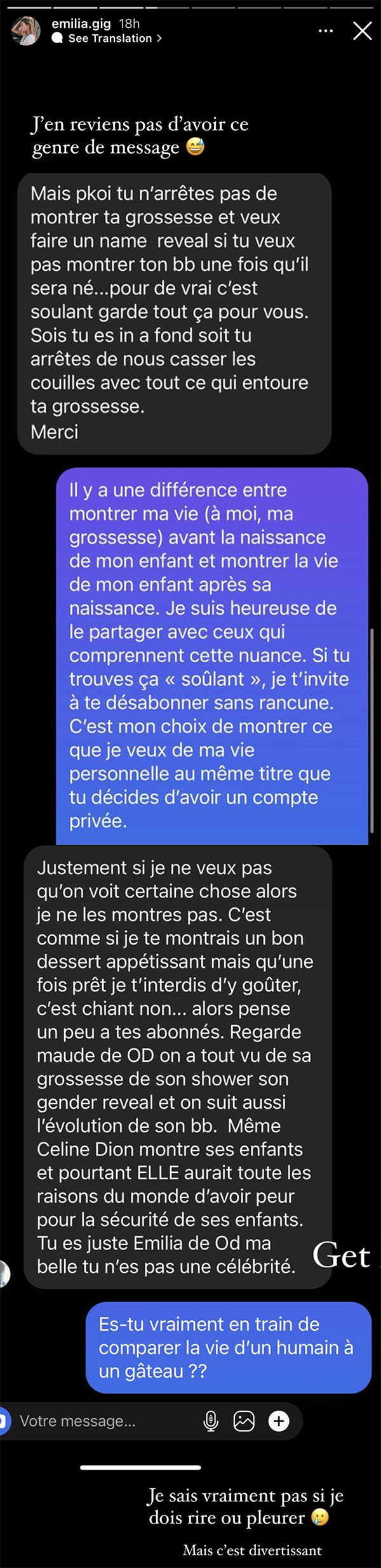Open emilia.gig's profile from the username
The height and width of the screenshot is (1568, 381).
81,23
